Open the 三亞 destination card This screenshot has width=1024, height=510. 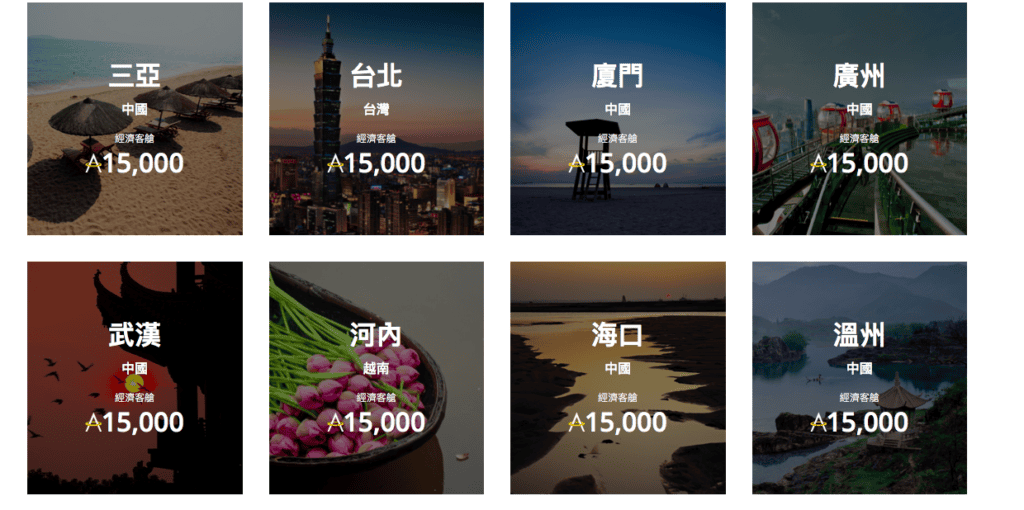[x=135, y=118]
